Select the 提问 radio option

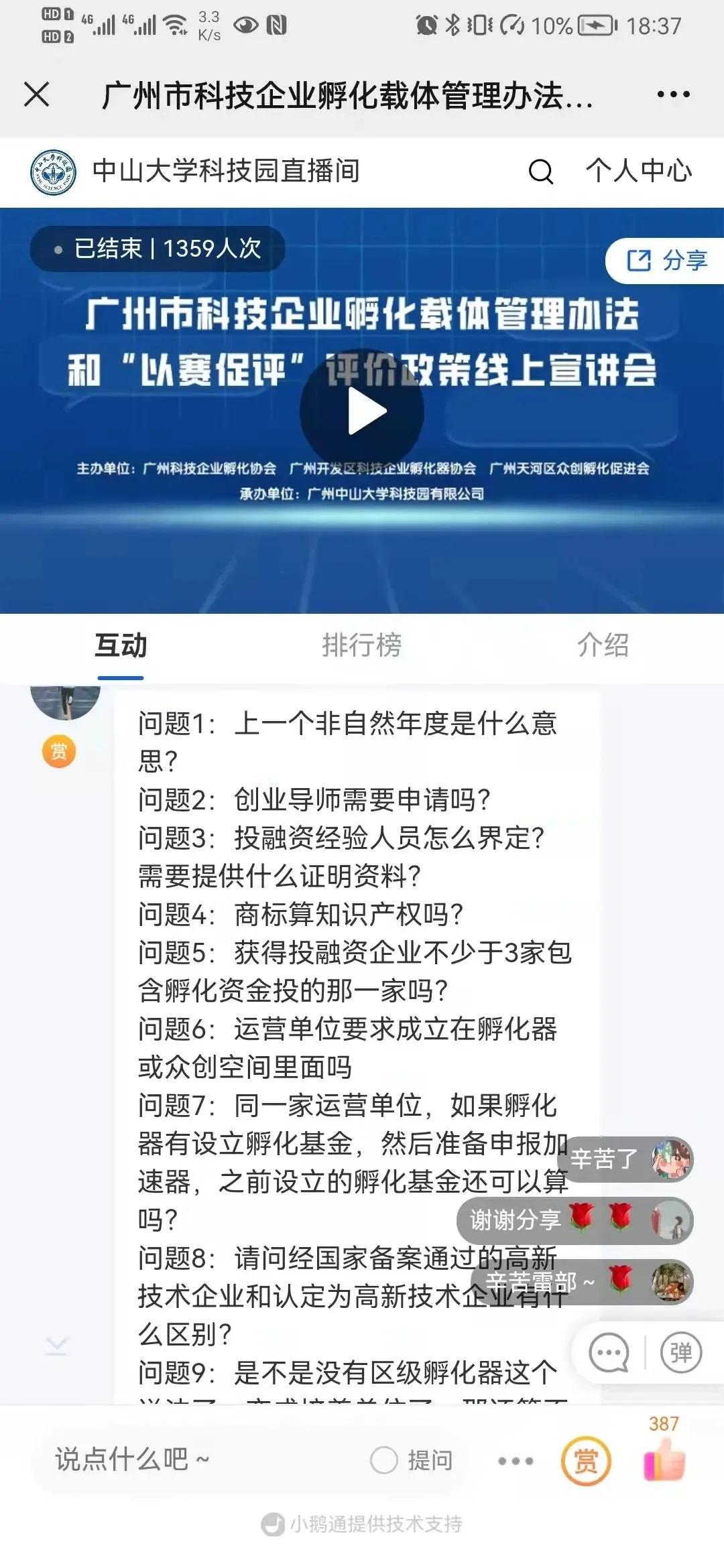point(384,1460)
